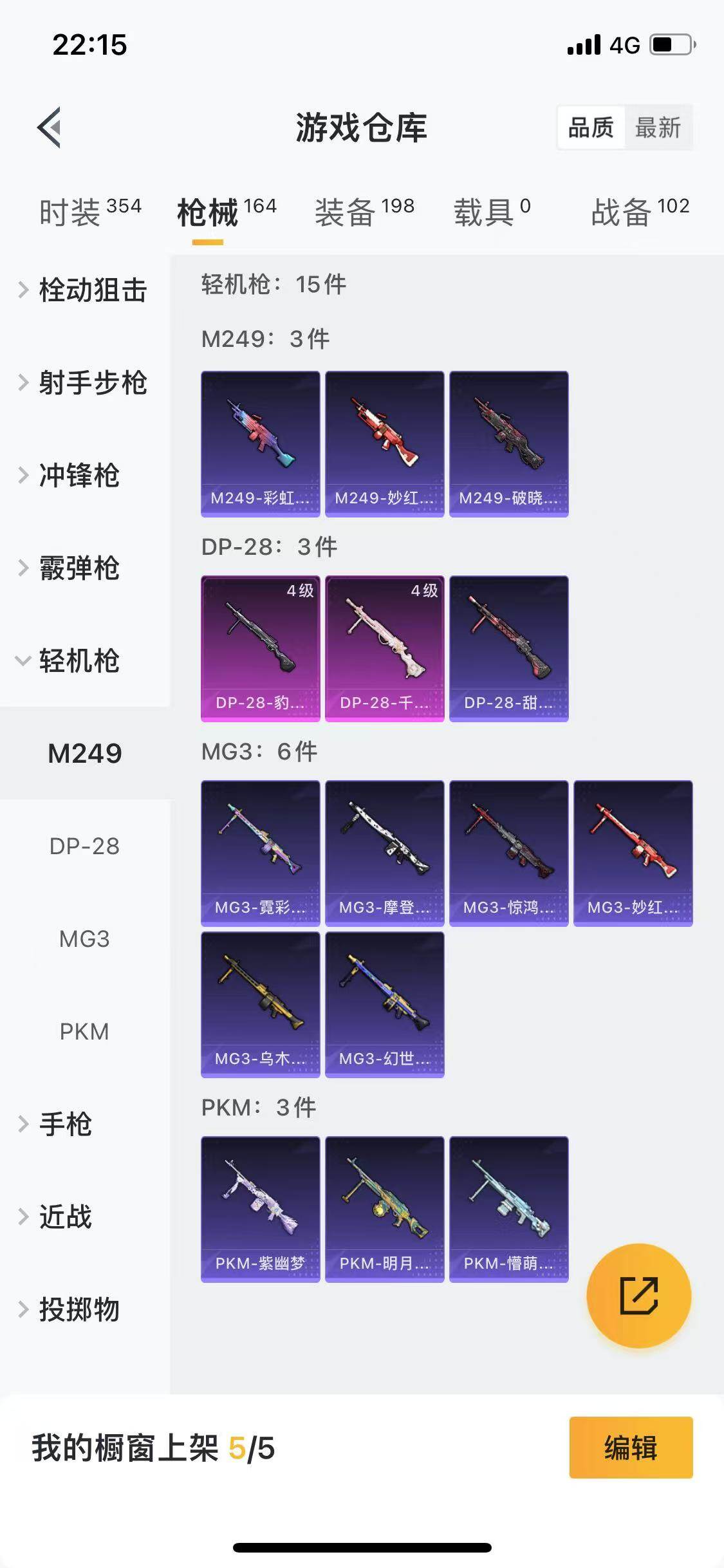Select PKM in the sidebar
724x1568 pixels.
tap(84, 1031)
